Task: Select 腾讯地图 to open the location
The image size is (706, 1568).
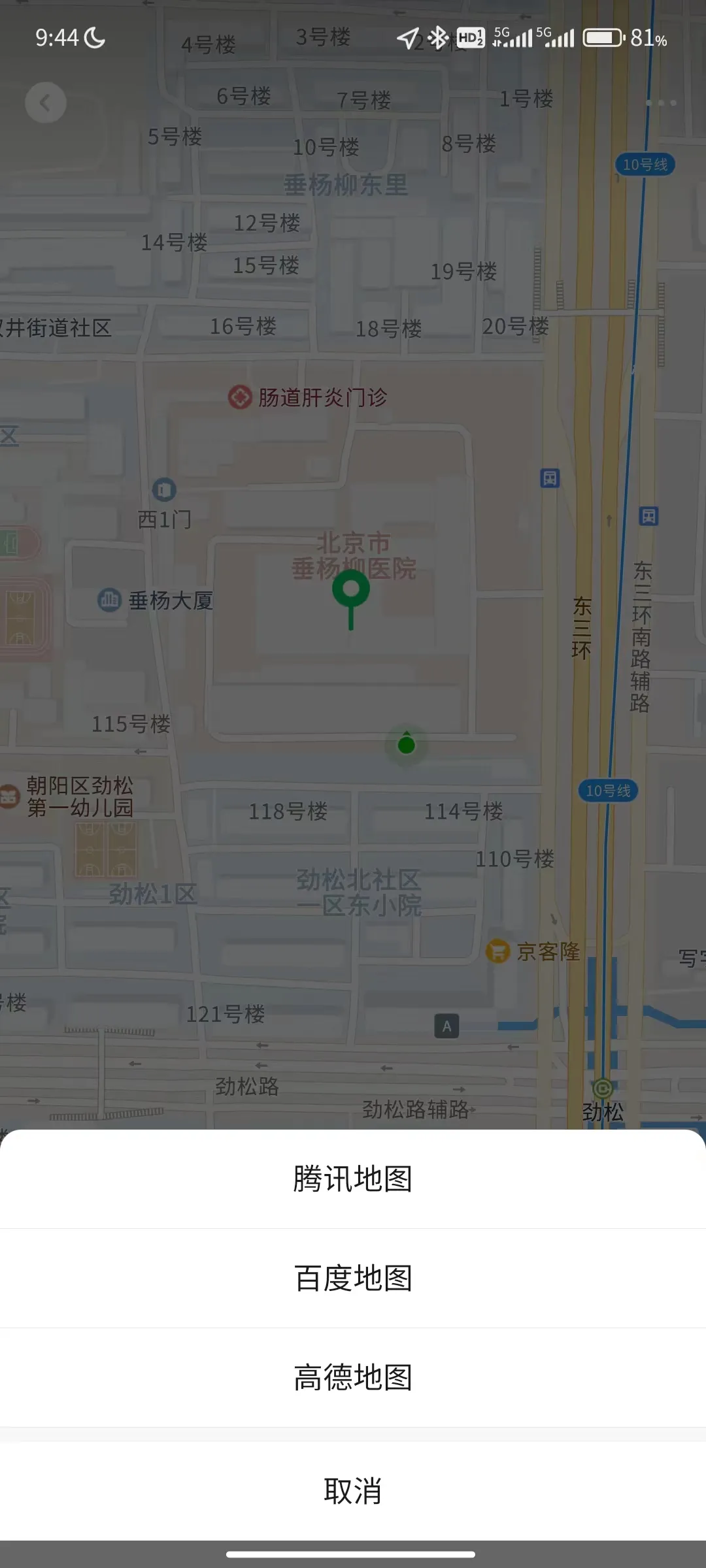Action: (353, 1179)
